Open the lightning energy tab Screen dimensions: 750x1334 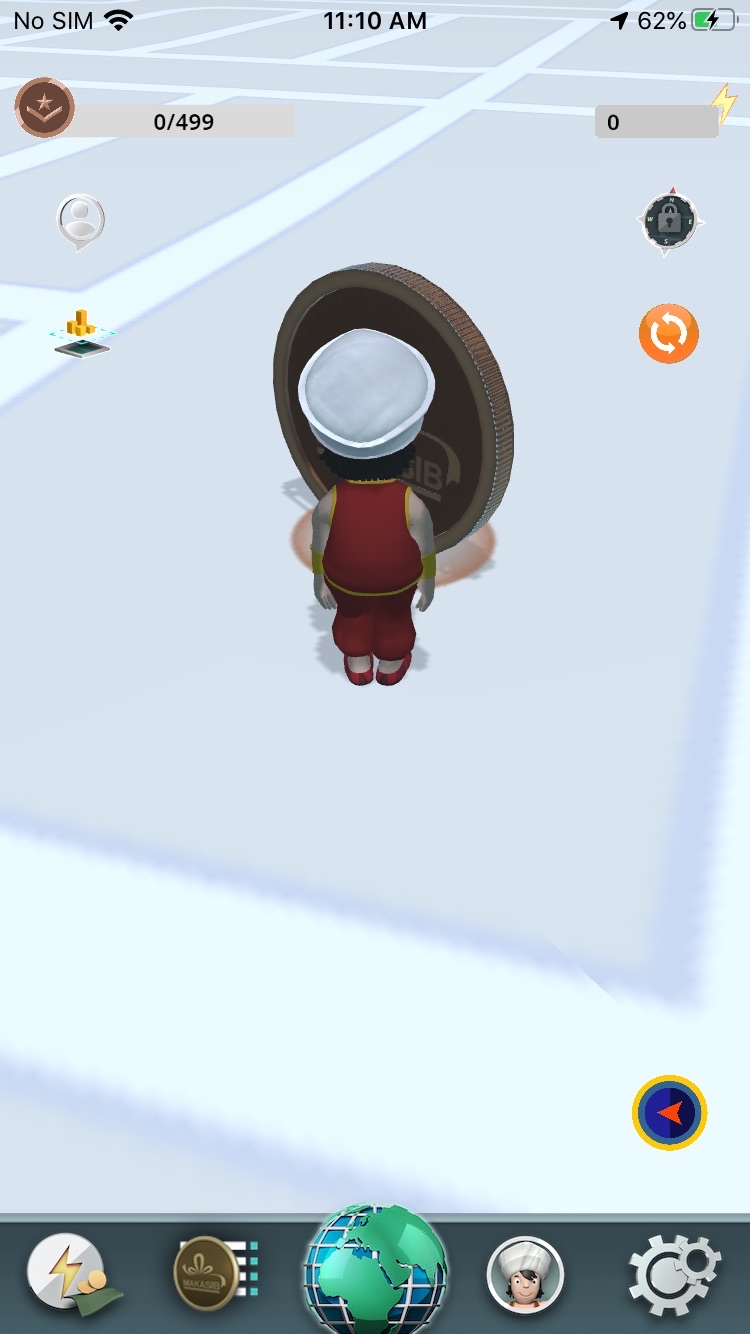tap(72, 1275)
